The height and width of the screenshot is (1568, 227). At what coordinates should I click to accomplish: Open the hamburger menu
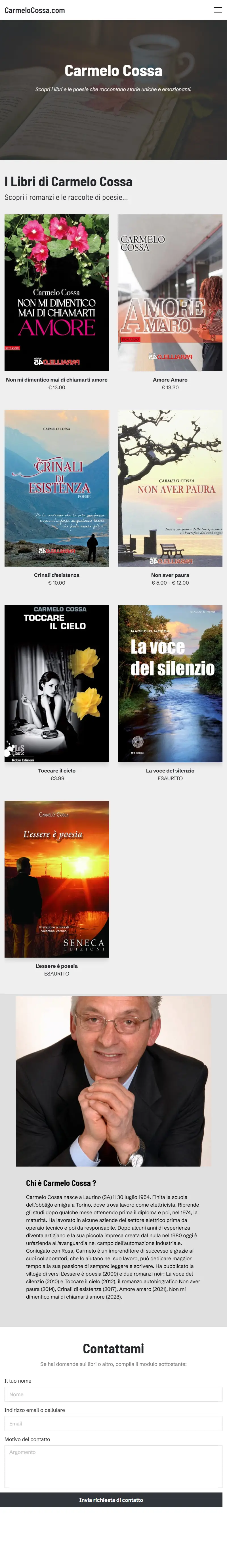pos(217,10)
